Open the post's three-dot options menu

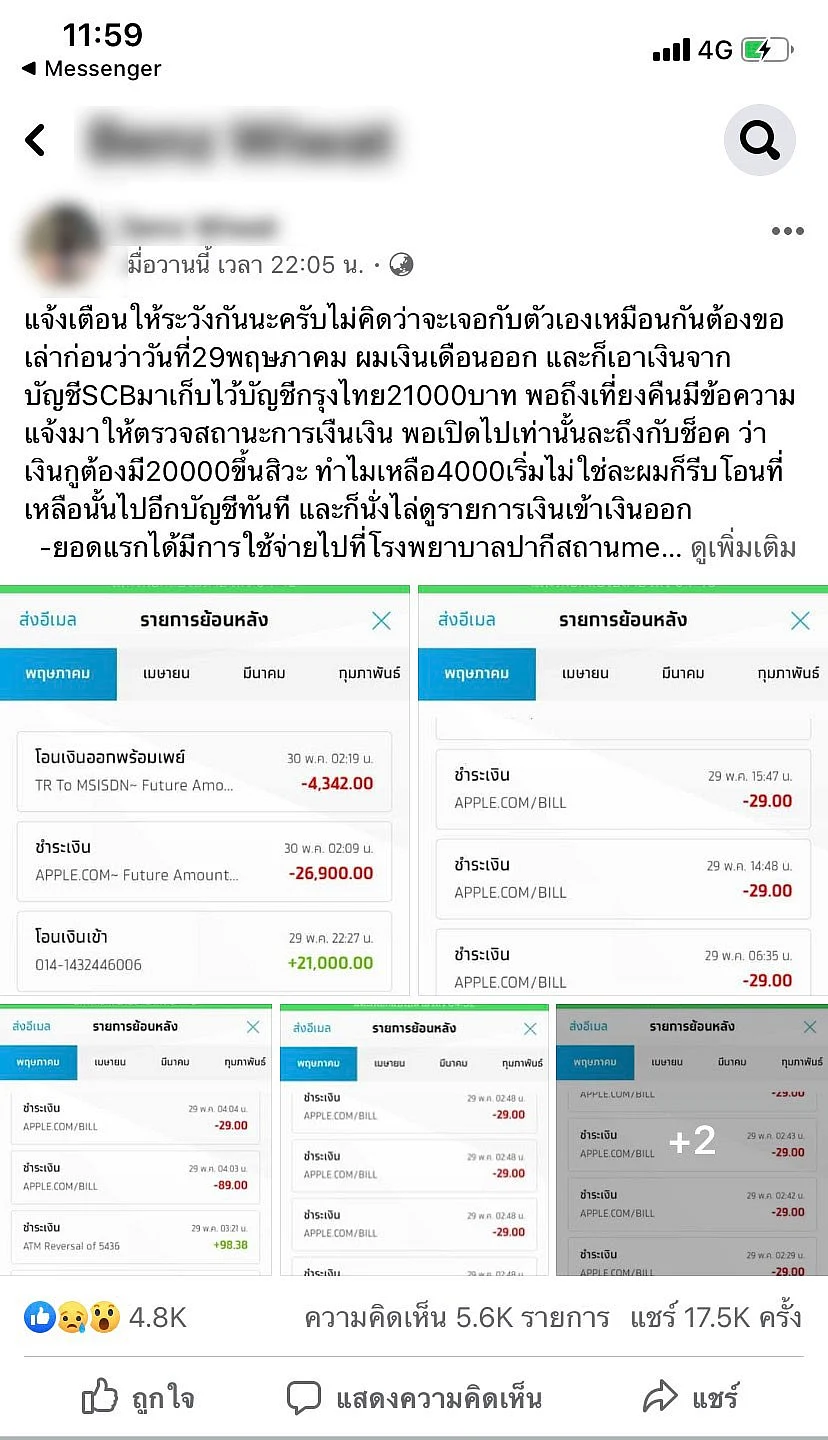point(787,231)
